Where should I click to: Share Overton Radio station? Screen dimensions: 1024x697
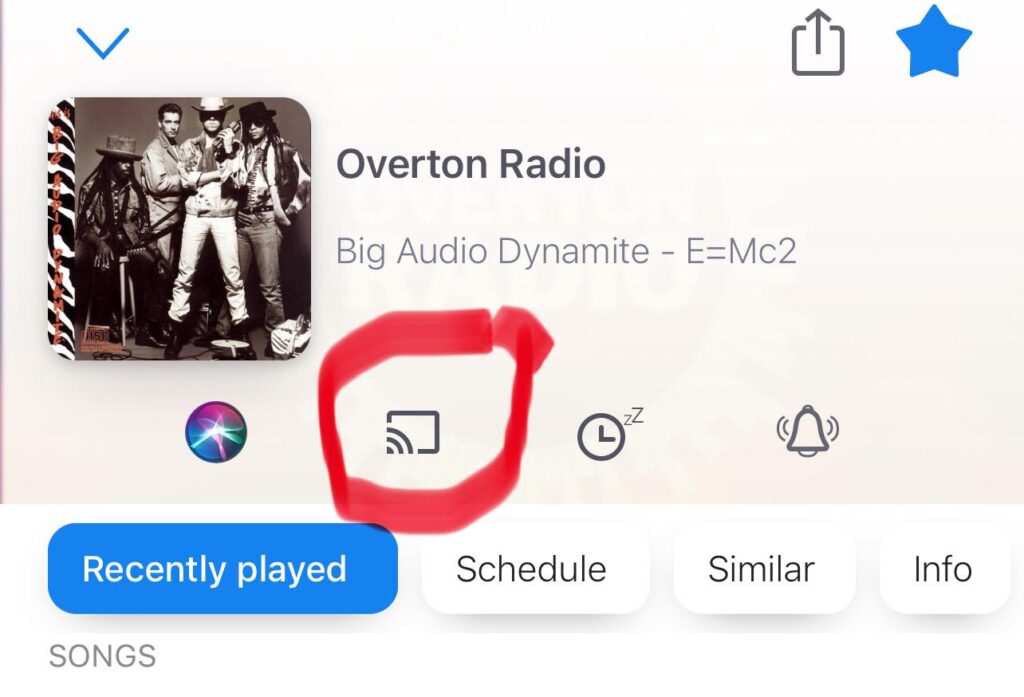(818, 45)
